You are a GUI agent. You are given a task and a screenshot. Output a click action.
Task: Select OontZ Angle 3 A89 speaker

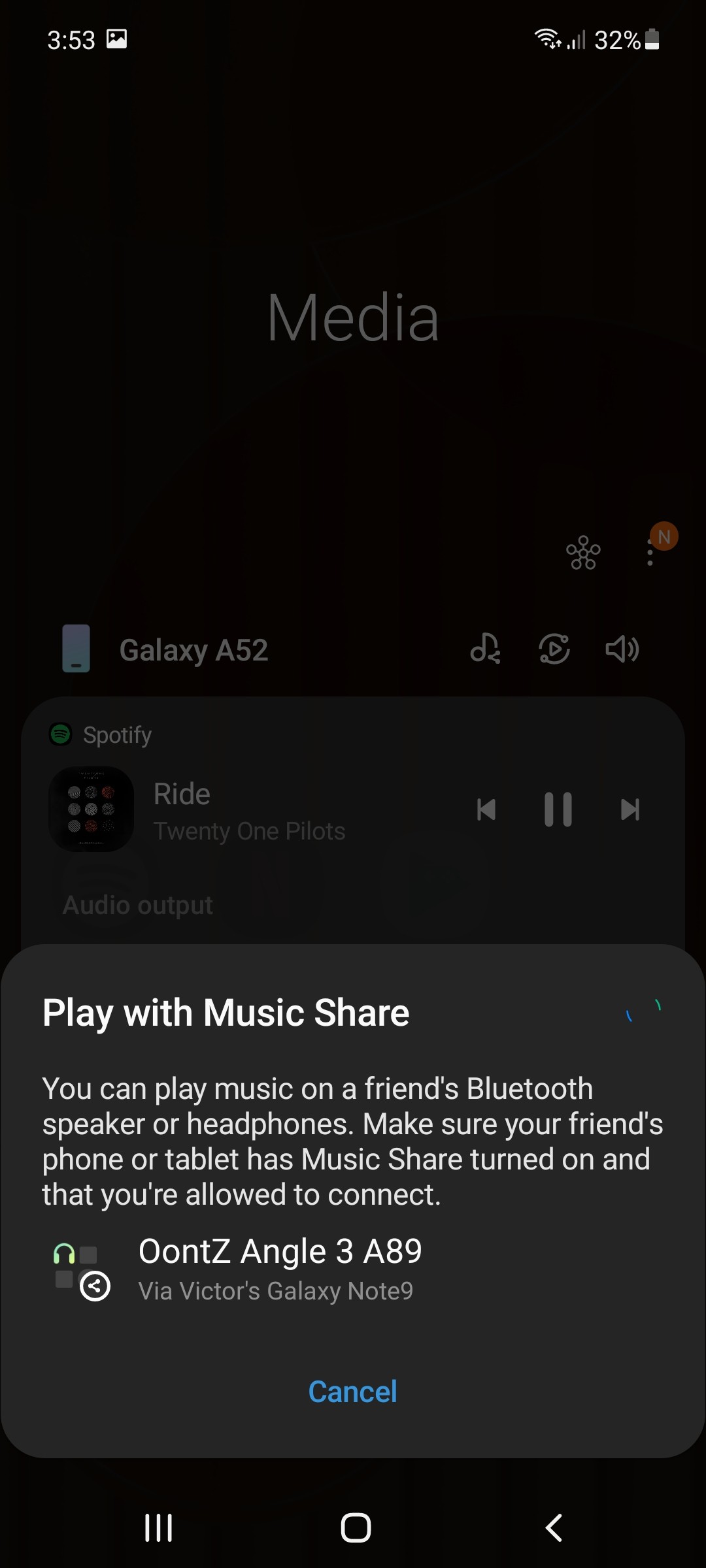(353, 1269)
